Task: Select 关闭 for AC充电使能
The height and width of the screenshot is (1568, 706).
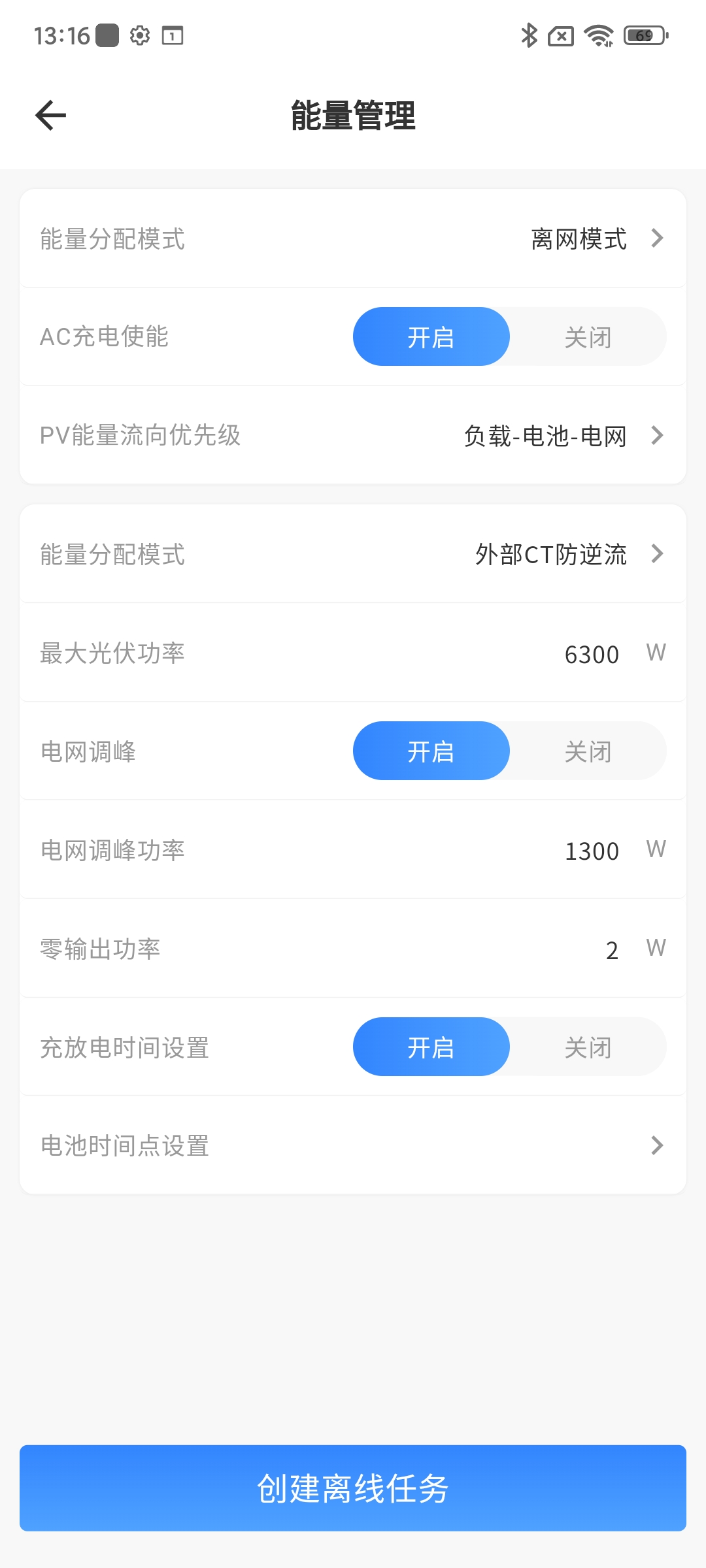Action: pos(588,337)
